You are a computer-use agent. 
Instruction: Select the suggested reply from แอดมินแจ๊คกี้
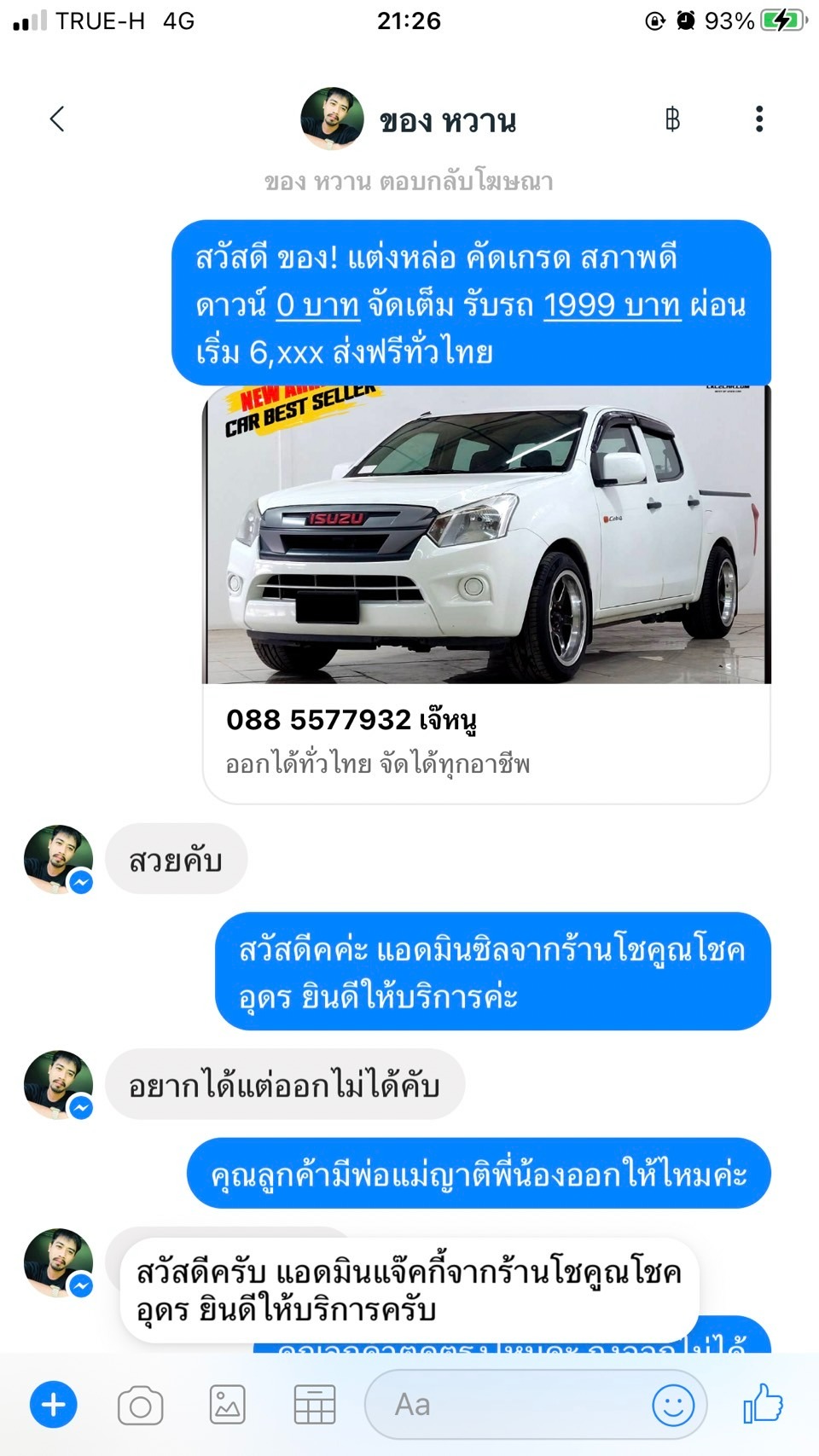point(409,1291)
